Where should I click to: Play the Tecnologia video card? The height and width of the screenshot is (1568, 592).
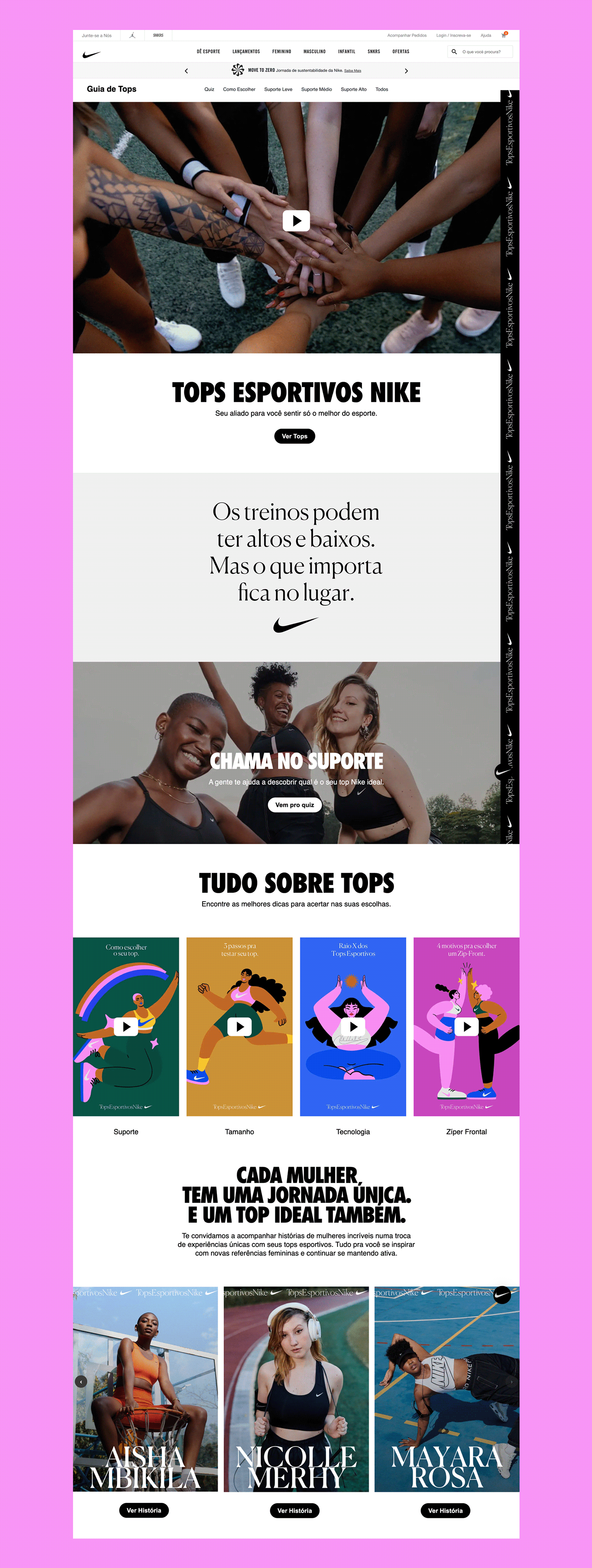coord(353,1026)
